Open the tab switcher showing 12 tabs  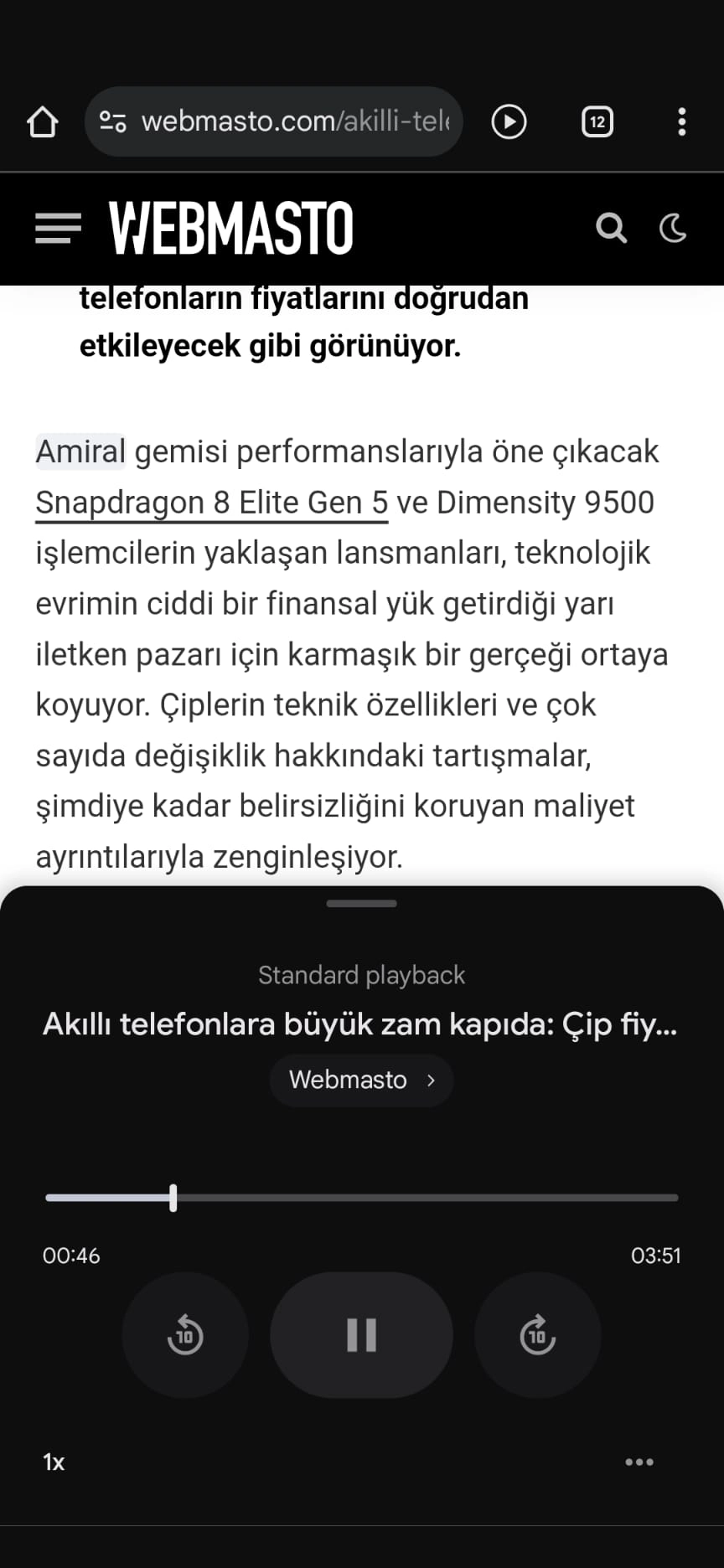597,122
